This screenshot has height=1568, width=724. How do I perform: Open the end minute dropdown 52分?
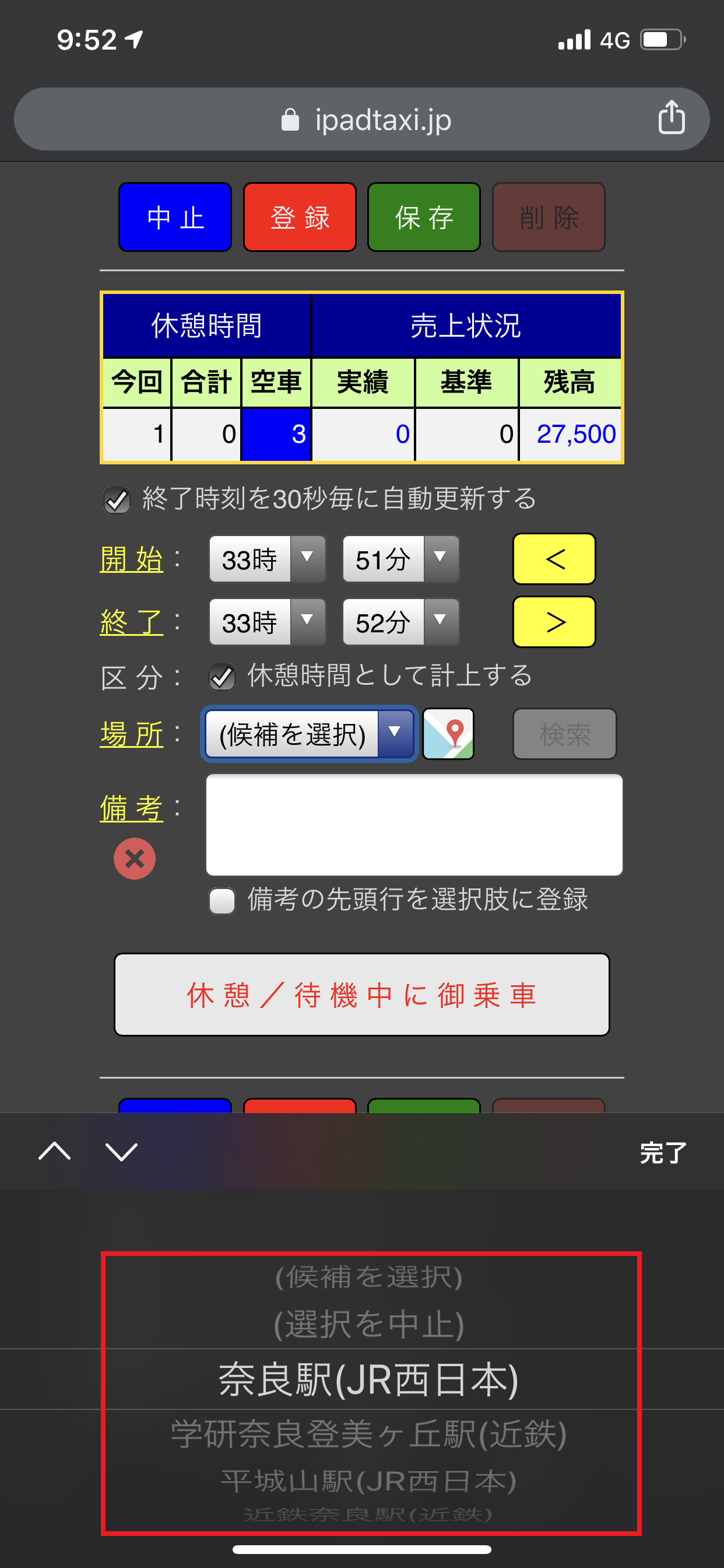tap(400, 622)
